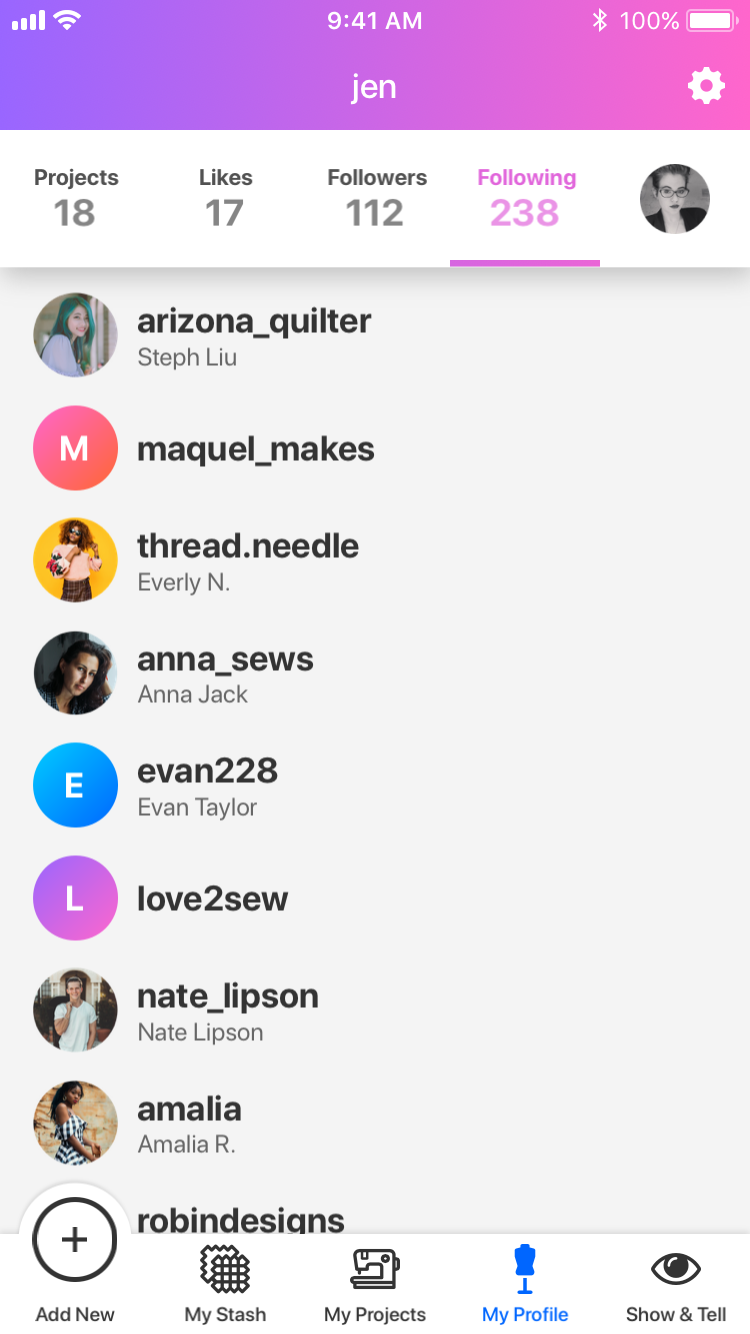Open love2sew's profile
Screen dimensions: 750x1334
tap(212, 899)
